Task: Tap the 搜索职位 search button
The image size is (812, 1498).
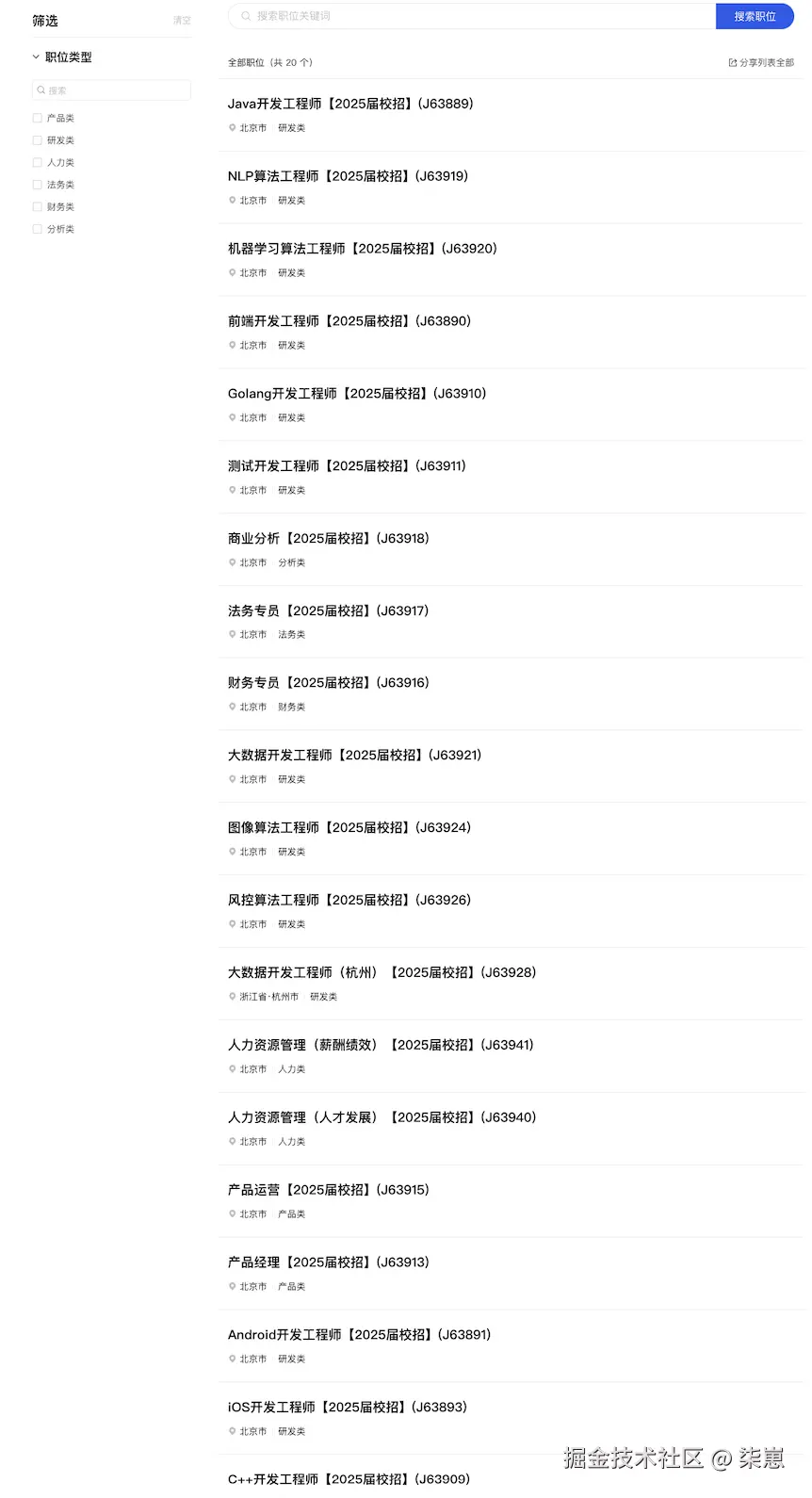Action: 754,16
